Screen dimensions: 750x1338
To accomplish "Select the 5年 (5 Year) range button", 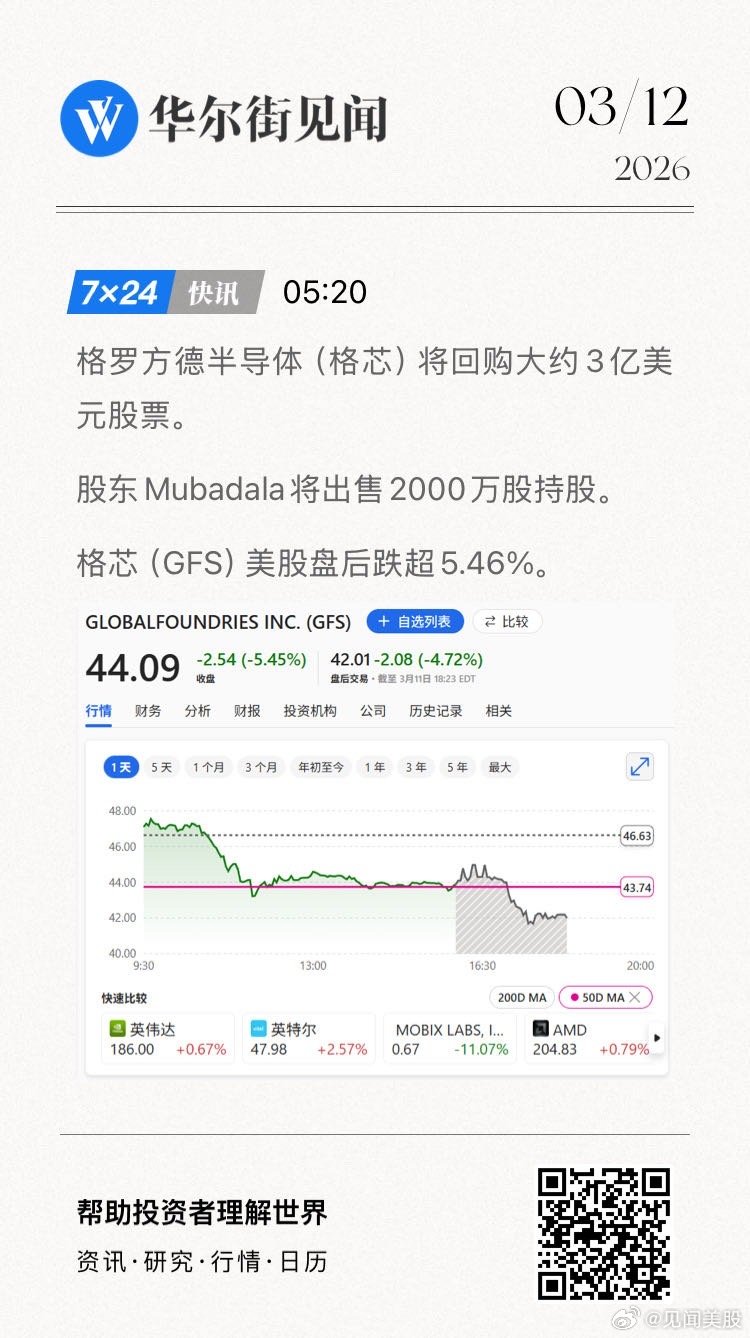I will pyautogui.click(x=456, y=767).
